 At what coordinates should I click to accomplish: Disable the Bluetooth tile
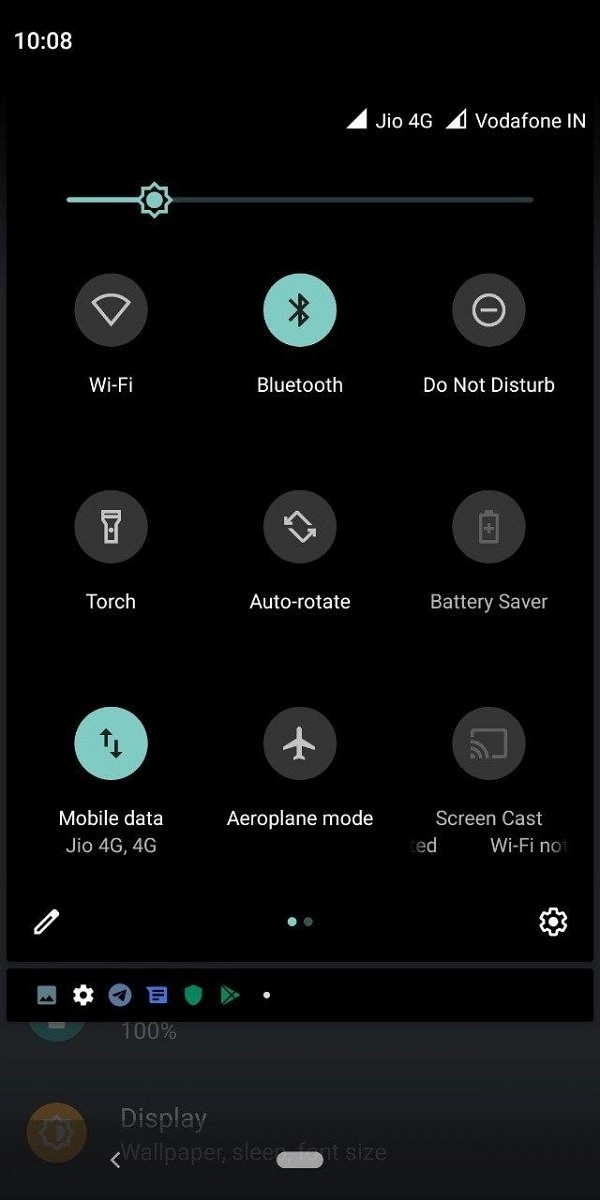coord(300,310)
